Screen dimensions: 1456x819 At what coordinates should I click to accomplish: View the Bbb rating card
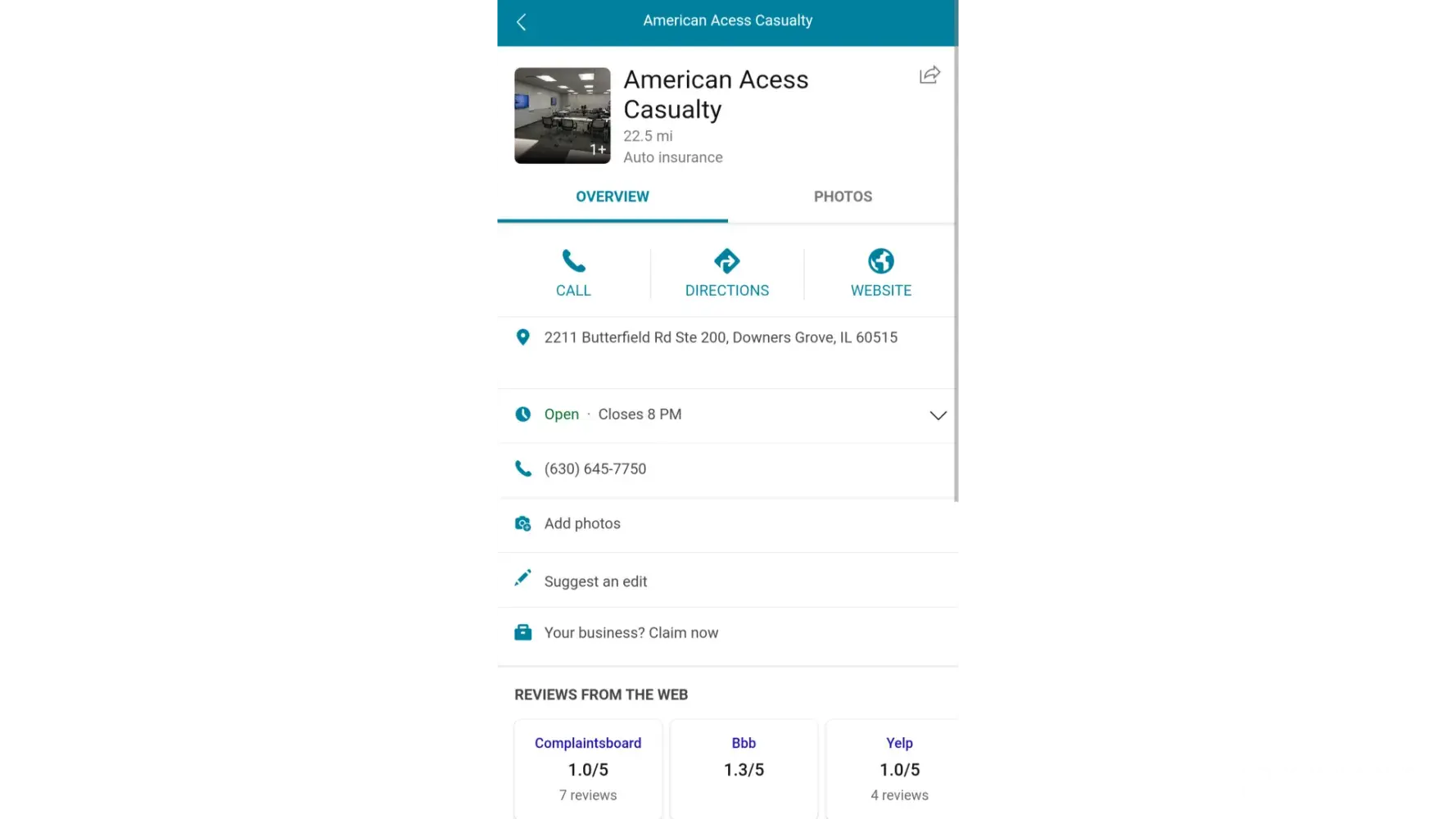[744, 768]
